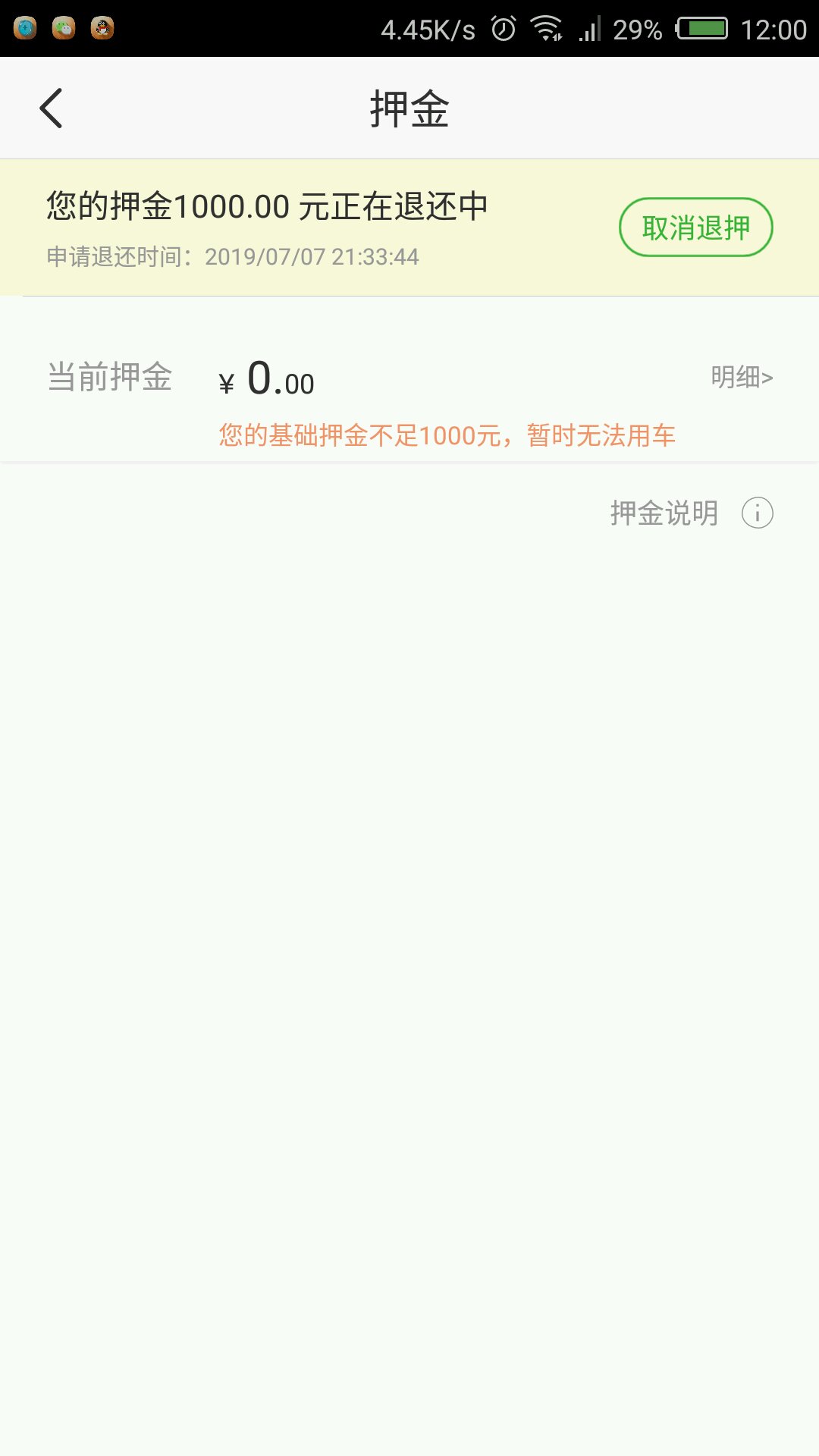Open the 押金说明 info icon
This screenshot has width=819, height=1456.
tap(757, 513)
